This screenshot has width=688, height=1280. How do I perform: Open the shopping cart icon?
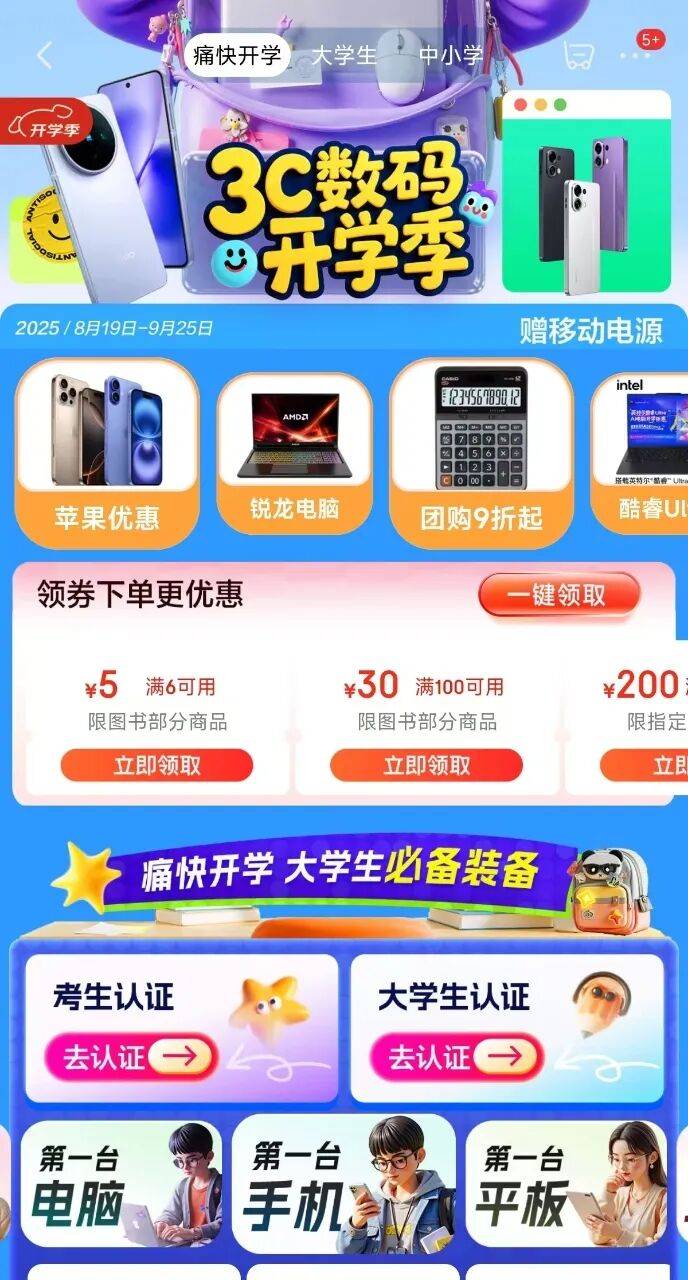(x=578, y=56)
